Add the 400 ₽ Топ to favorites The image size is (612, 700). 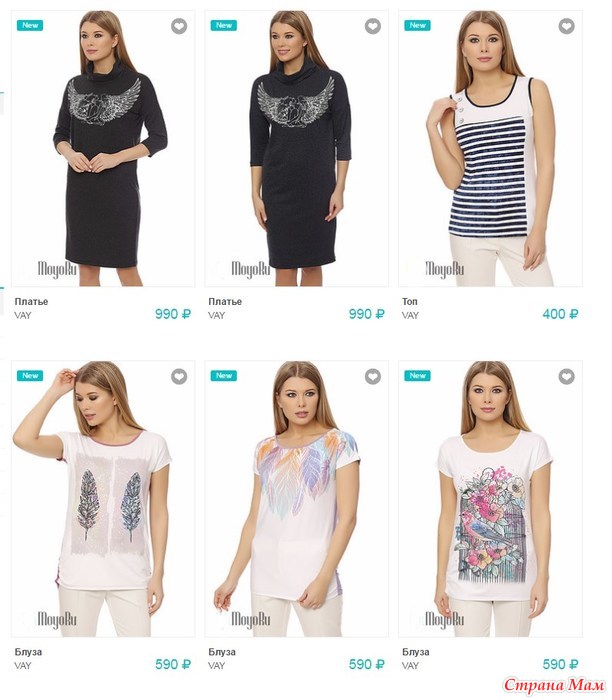tap(566, 26)
